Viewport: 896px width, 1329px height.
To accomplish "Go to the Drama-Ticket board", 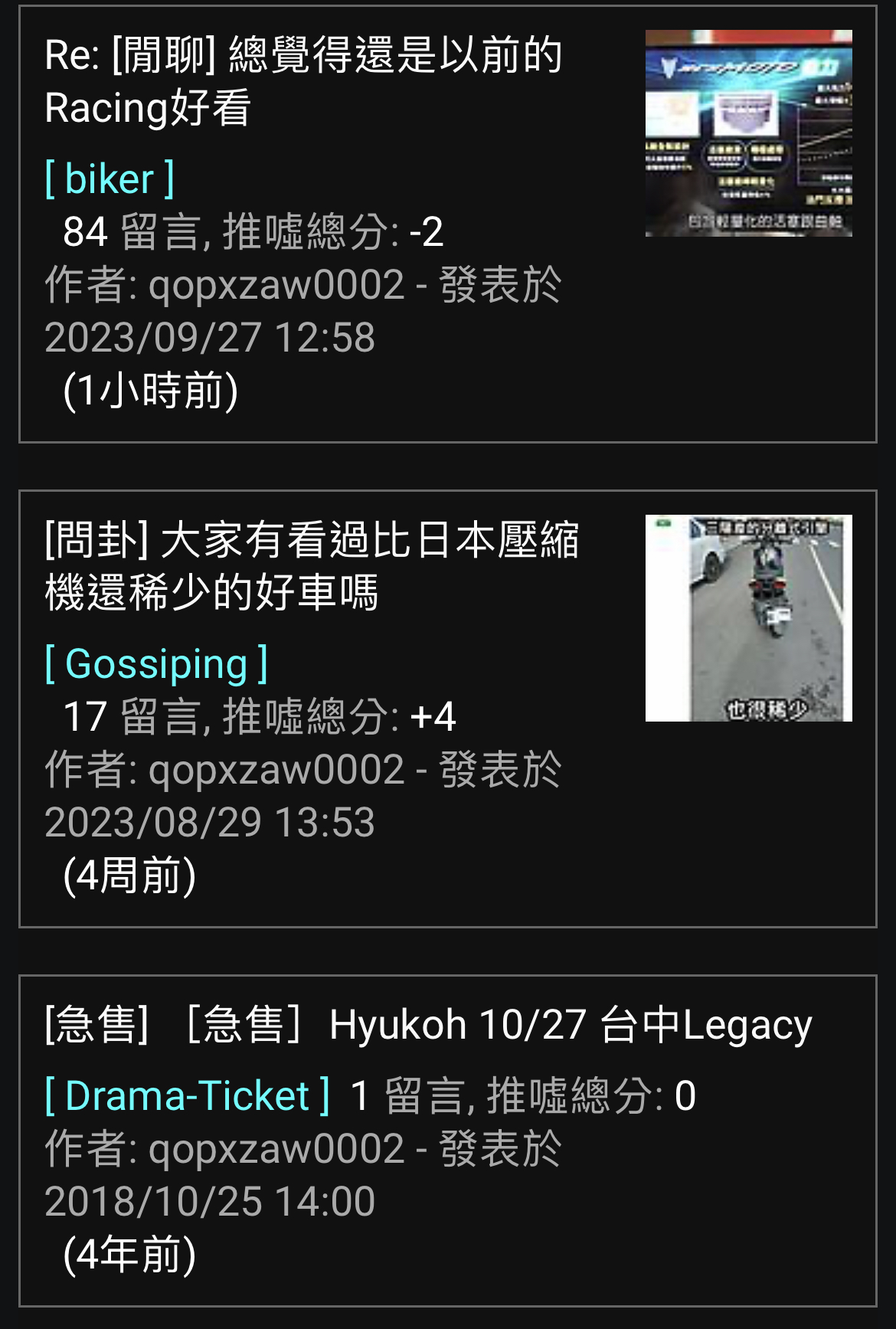I will (188, 1095).
